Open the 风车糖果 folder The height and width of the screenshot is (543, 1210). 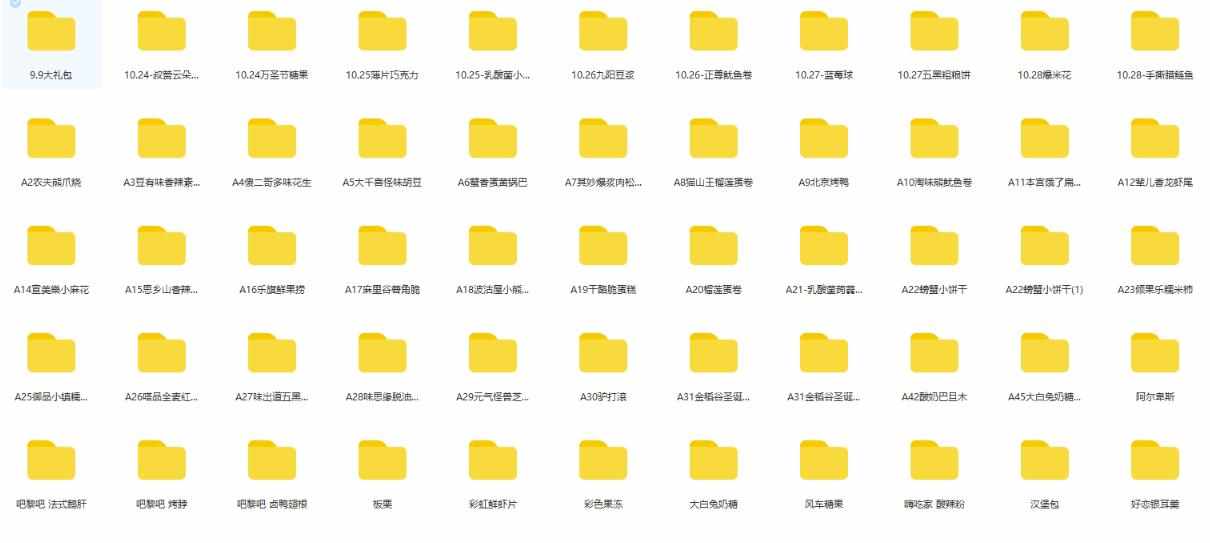point(824,460)
